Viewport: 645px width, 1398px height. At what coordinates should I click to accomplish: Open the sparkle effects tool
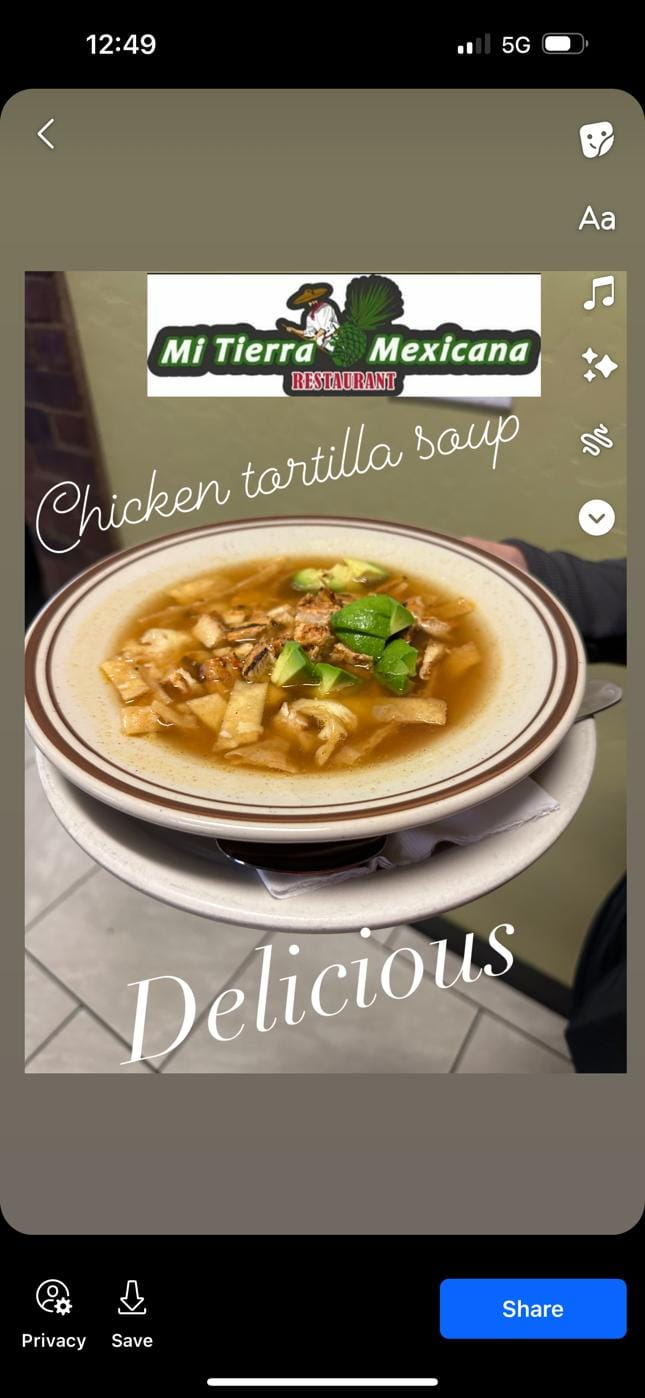pyautogui.click(x=598, y=366)
